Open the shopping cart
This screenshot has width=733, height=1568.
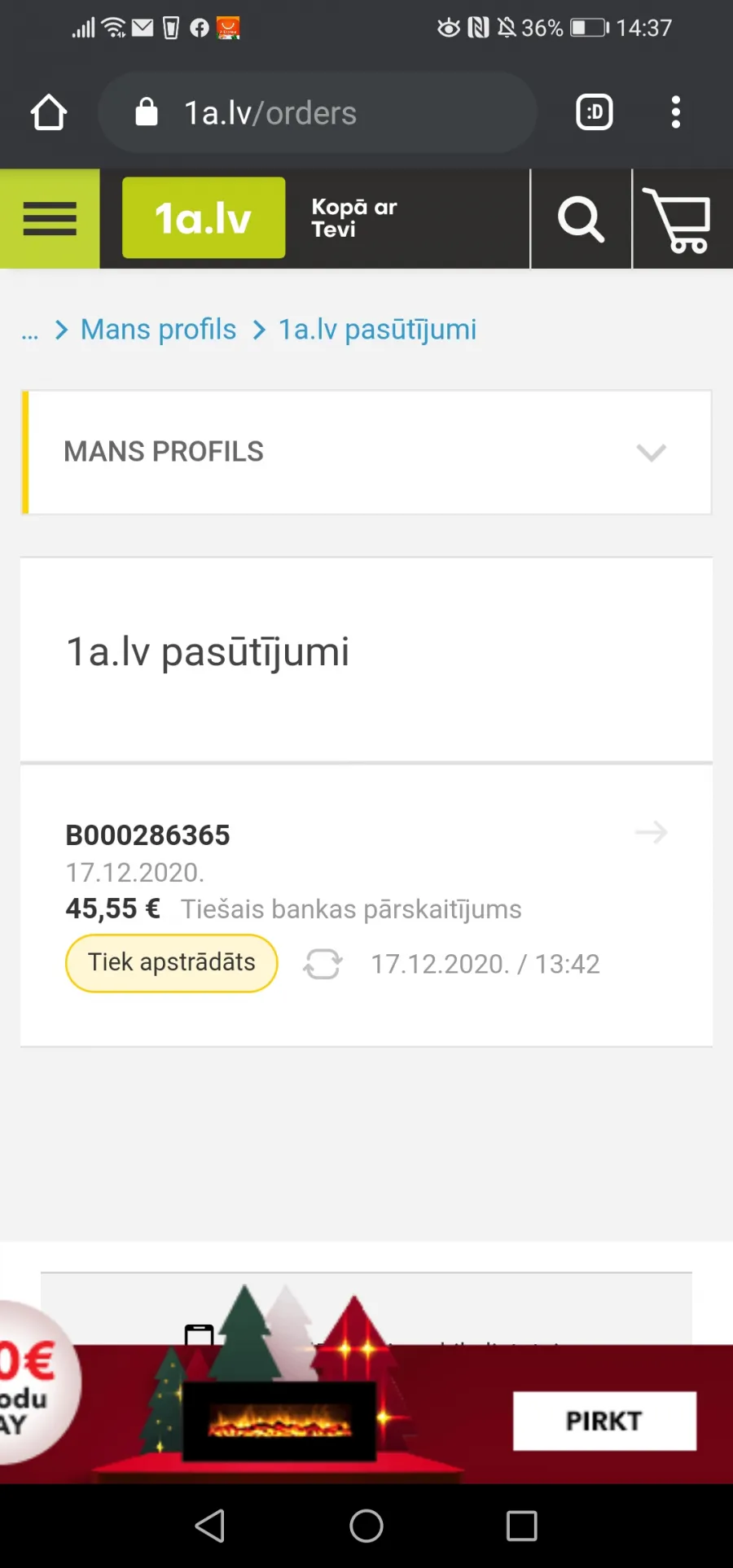coord(683,219)
